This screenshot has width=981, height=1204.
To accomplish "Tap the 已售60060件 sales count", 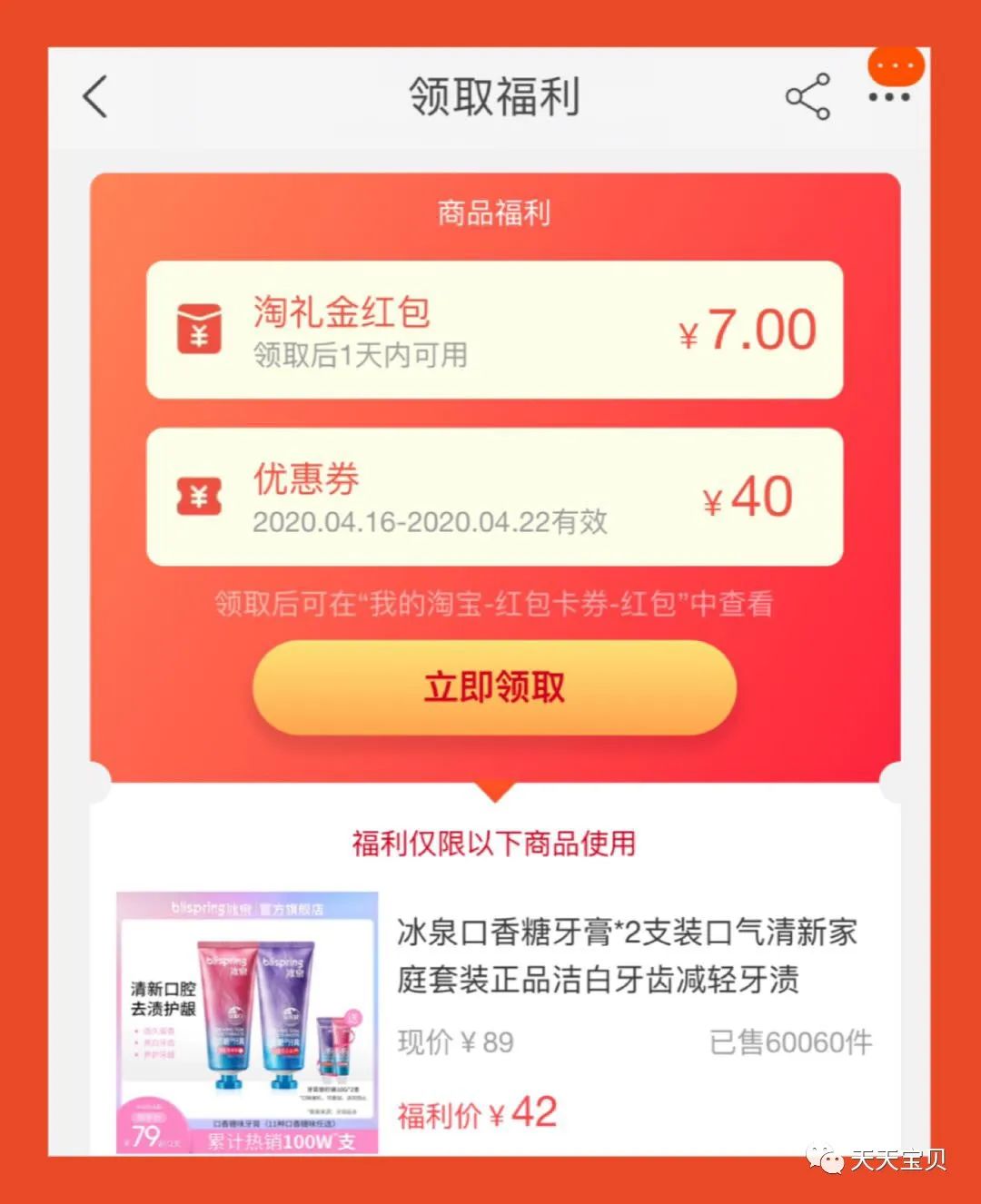I will point(793,1042).
